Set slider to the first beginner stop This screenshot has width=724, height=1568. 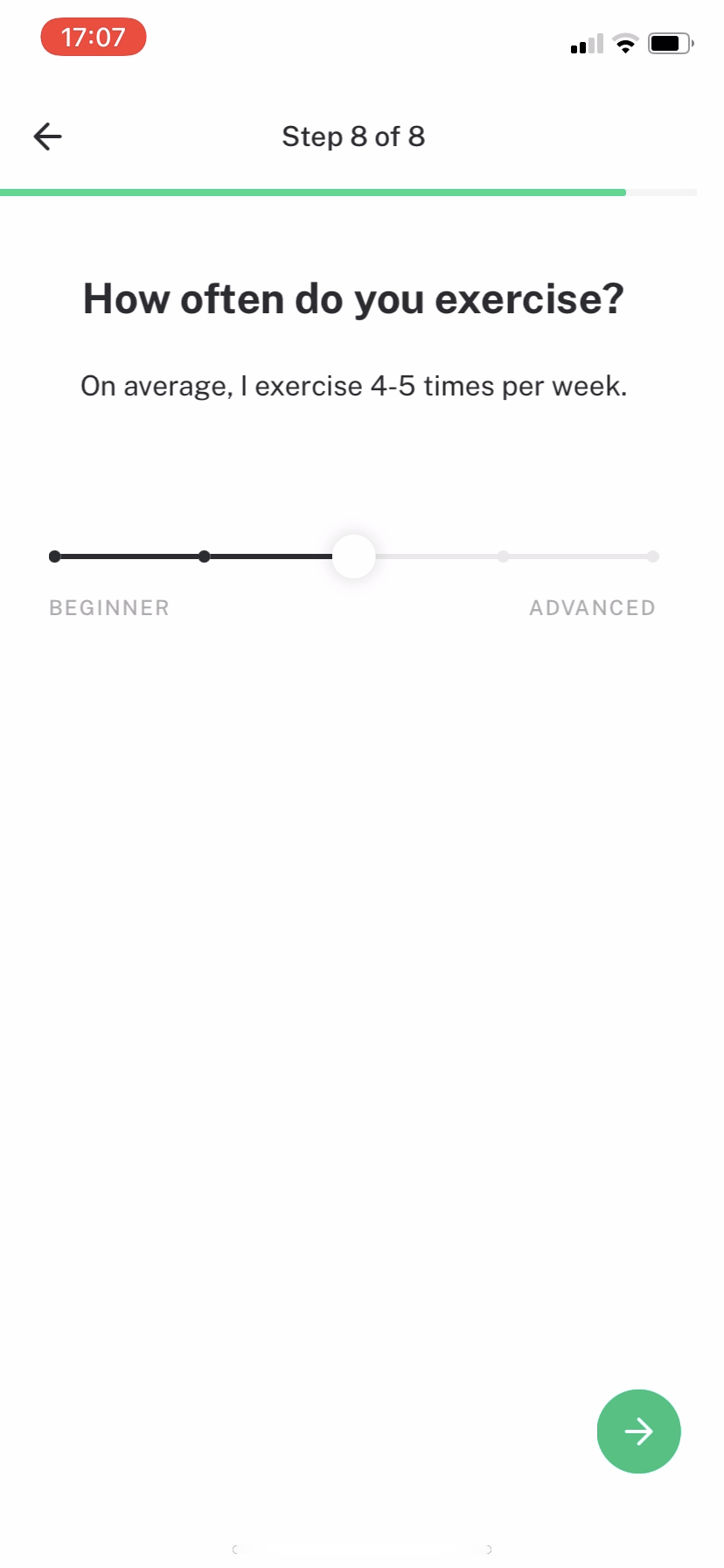coord(55,556)
